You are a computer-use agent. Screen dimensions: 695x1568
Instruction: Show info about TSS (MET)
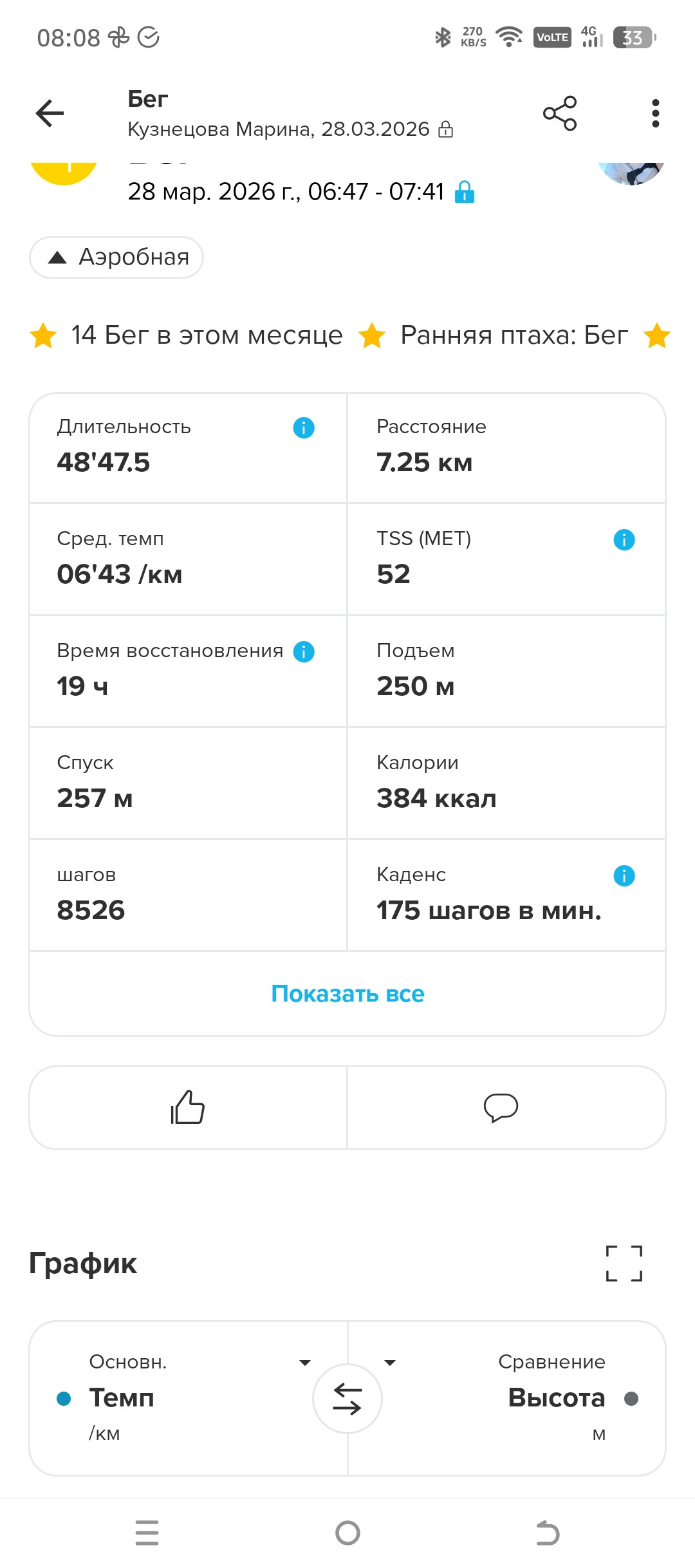tap(624, 539)
